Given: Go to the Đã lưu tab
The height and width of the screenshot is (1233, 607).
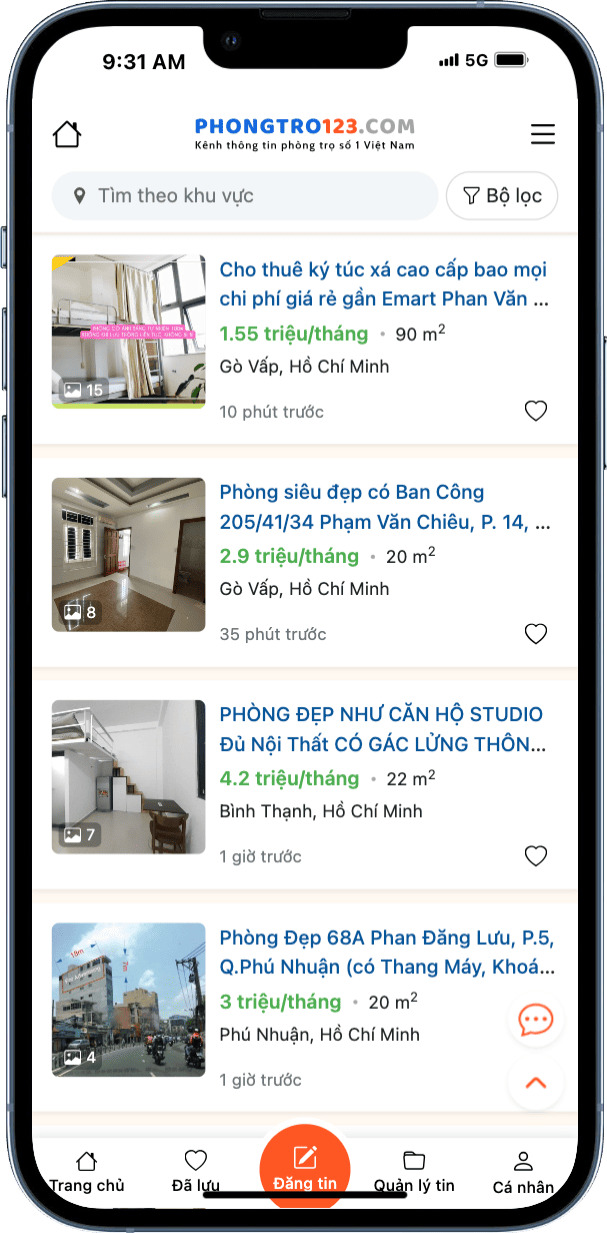Looking at the screenshot, I should tap(196, 1172).
